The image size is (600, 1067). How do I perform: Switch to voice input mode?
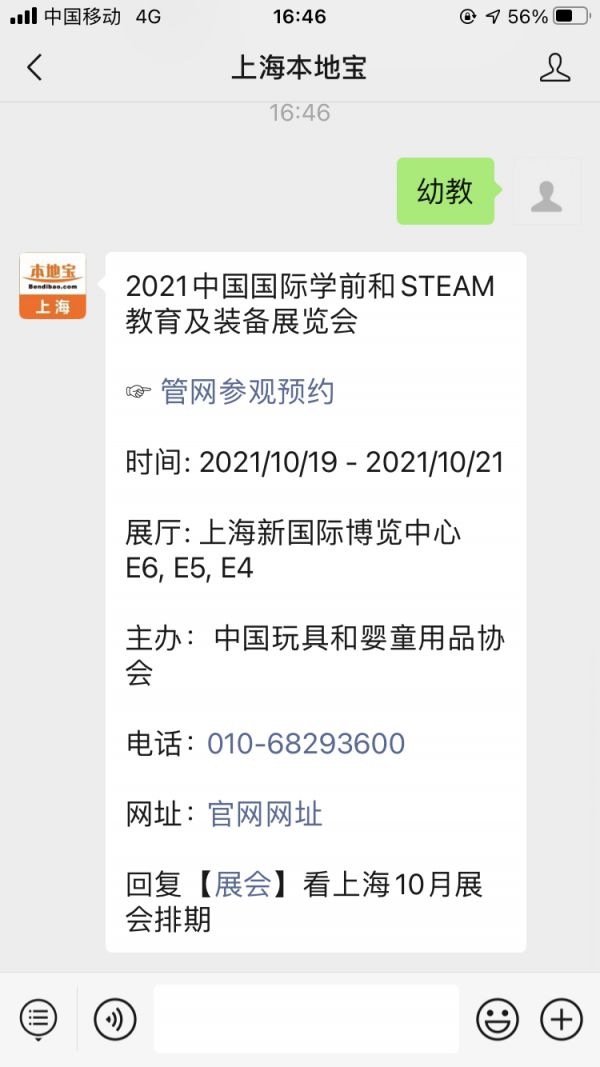[x=115, y=1019]
